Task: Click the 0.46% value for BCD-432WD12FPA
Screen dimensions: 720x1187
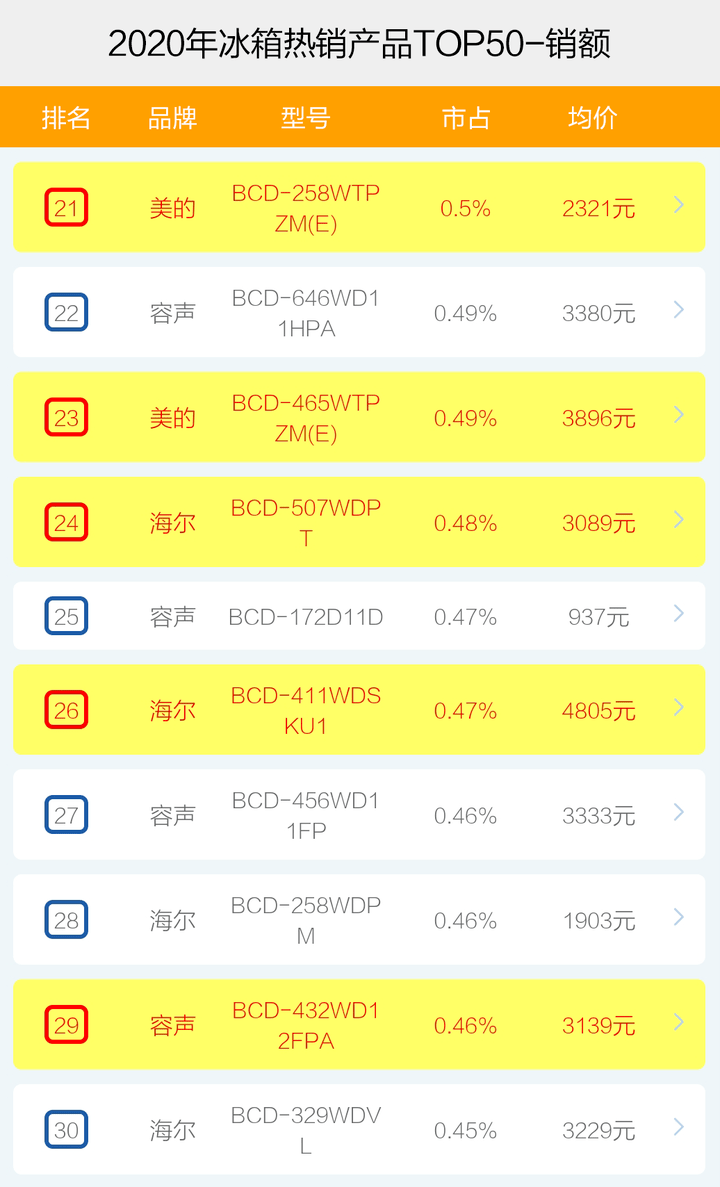Action: [x=464, y=1024]
